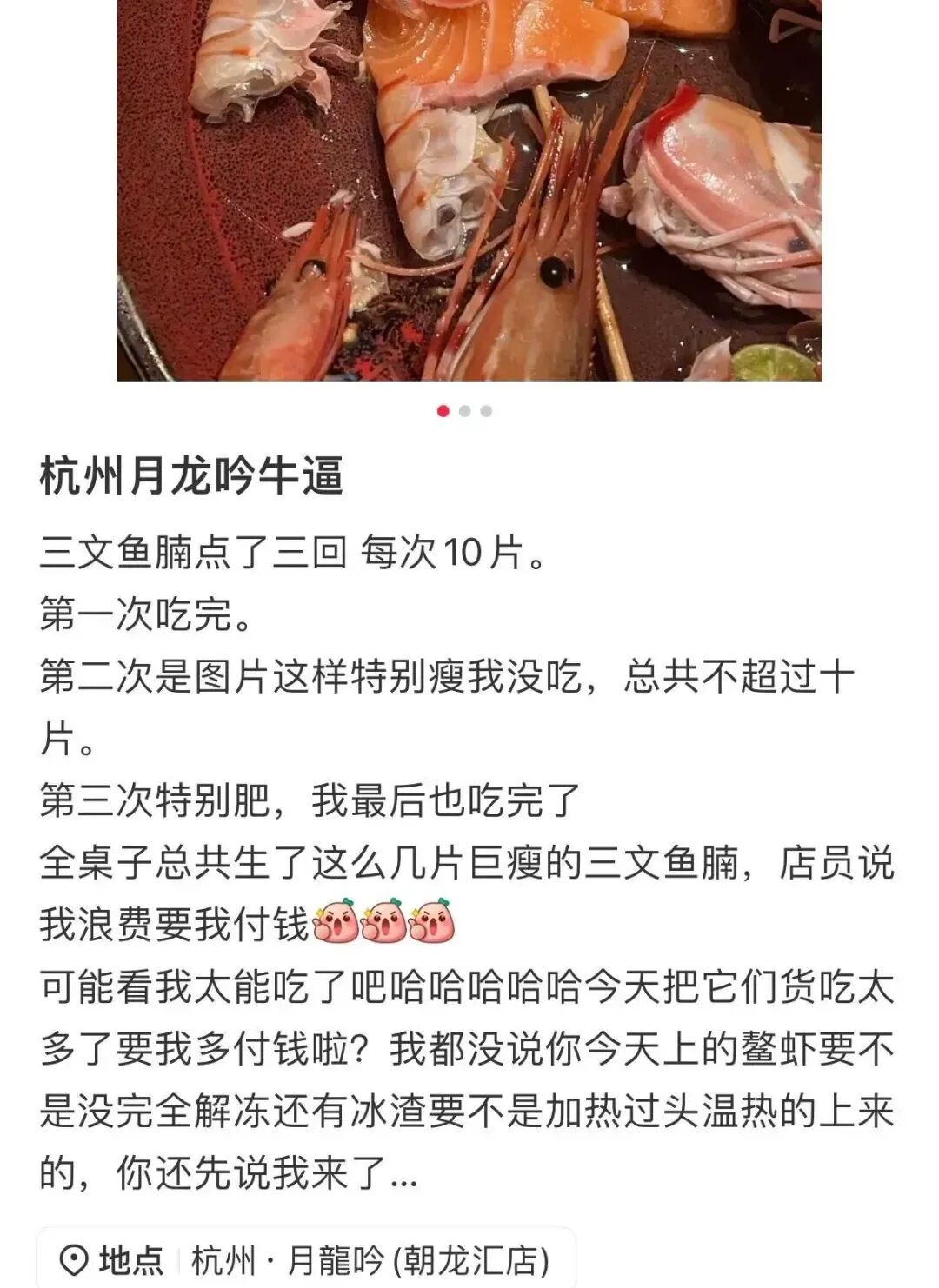Open the location chip 杭州·月龍吟 (朝龙汇店)
Screen dimensions: 939x1288
(306, 1258)
